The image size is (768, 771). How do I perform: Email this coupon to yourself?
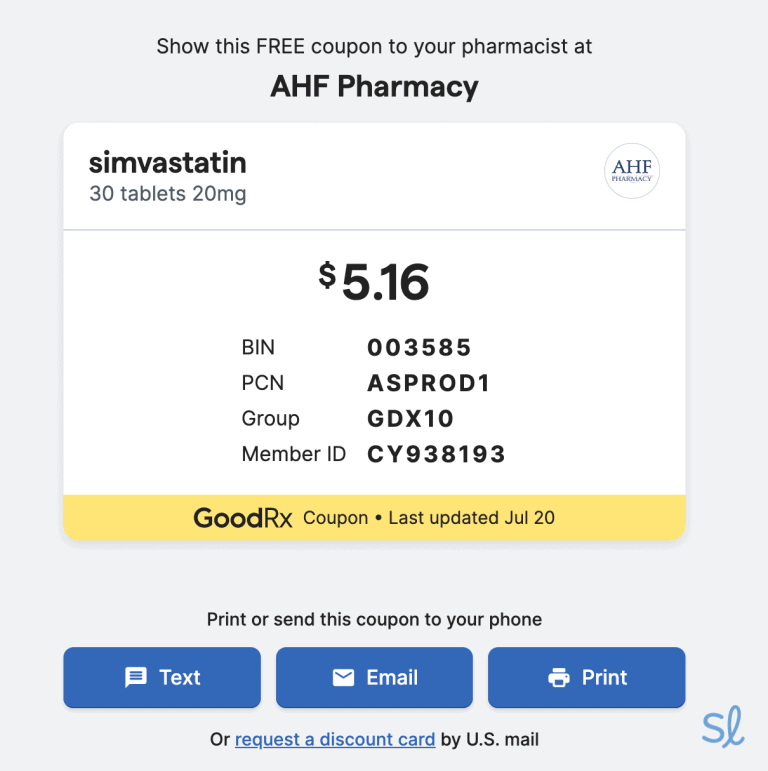click(x=374, y=678)
